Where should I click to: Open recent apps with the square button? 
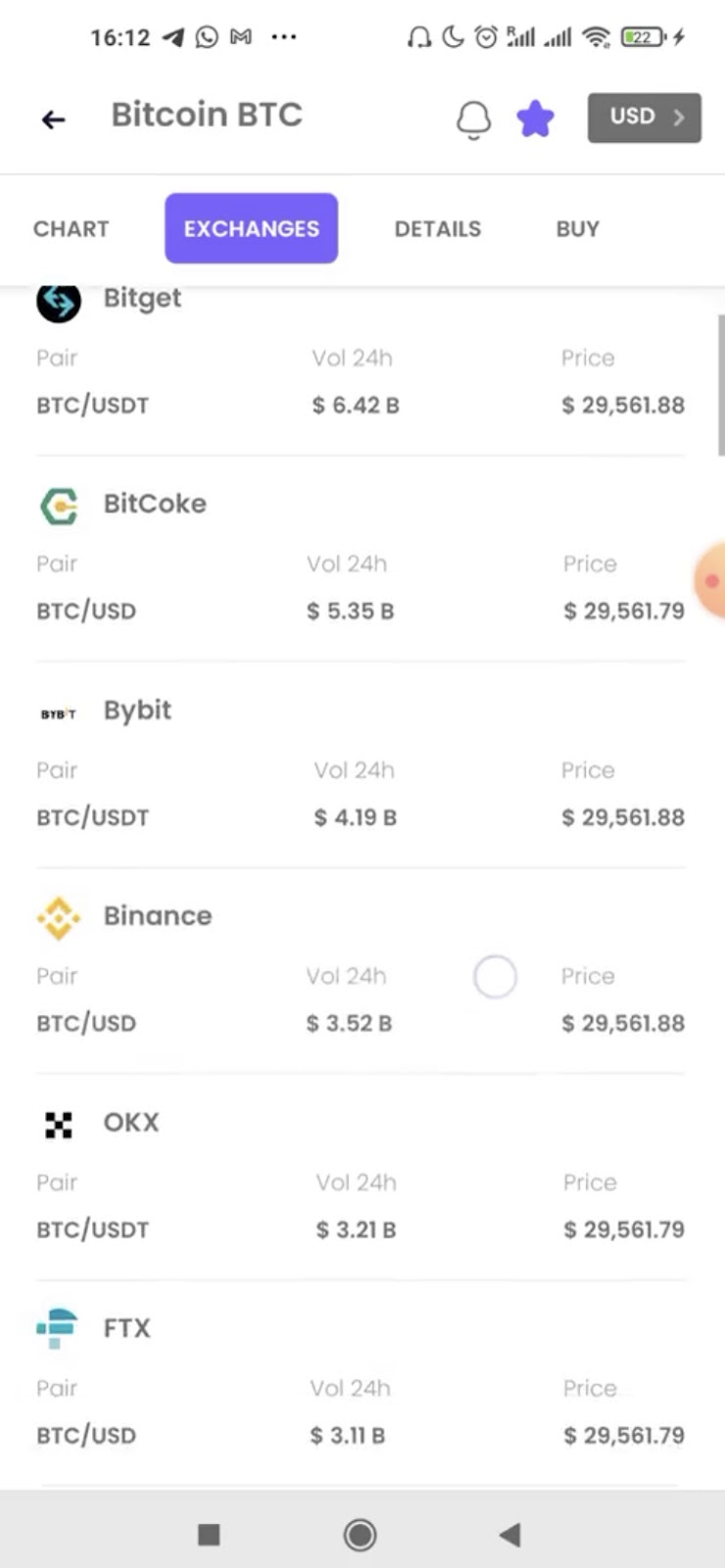coord(209,1535)
